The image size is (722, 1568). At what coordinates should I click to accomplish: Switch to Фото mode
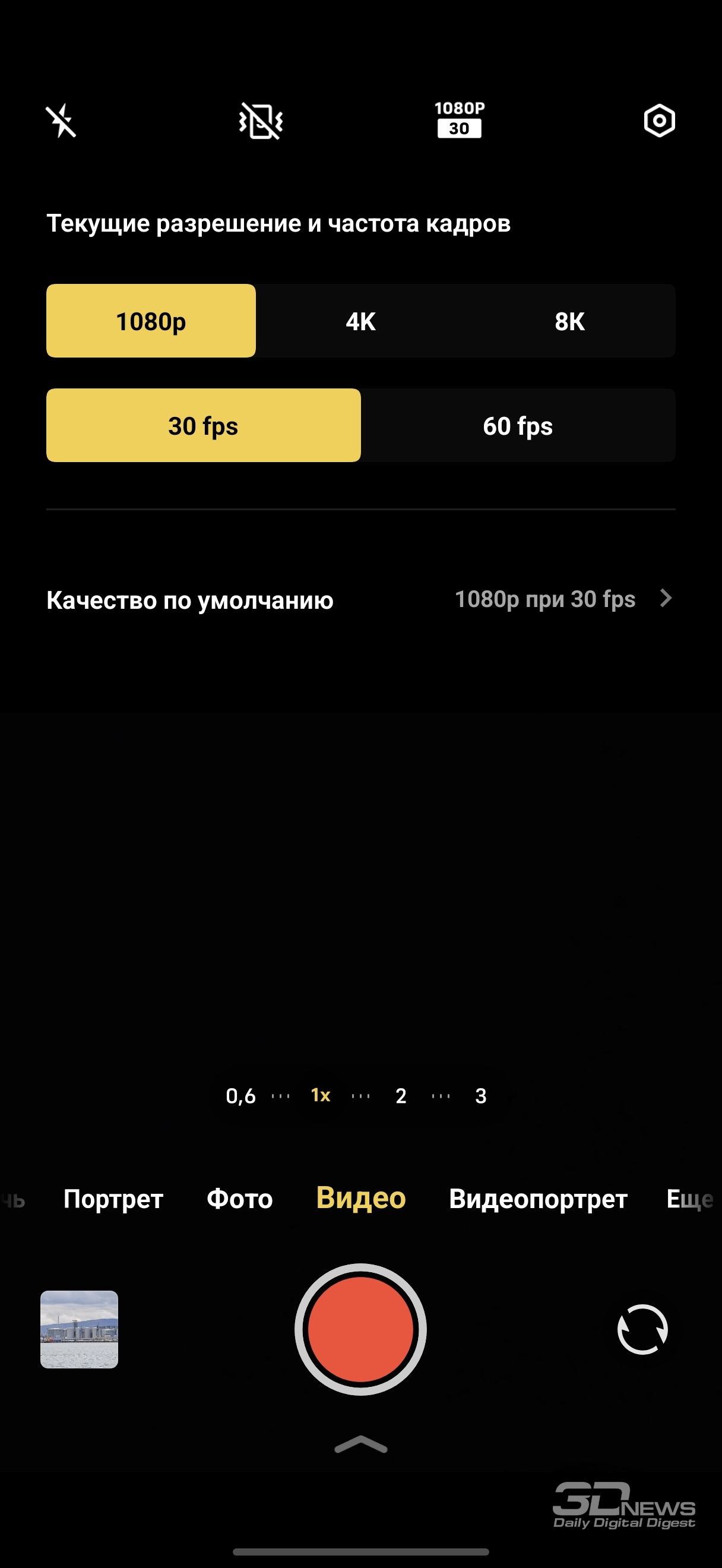click(x=240, y=1199)
